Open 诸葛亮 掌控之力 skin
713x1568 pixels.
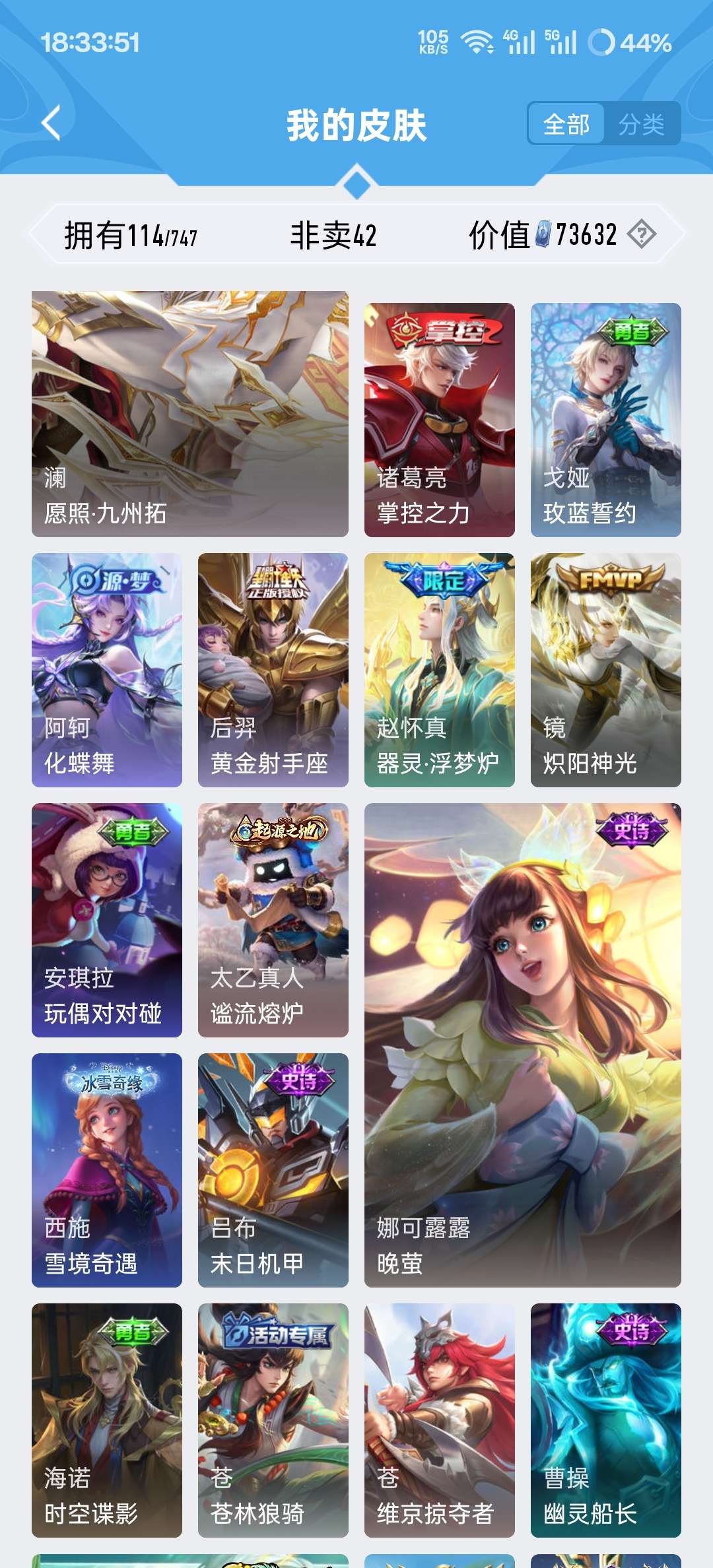point(439,420)
